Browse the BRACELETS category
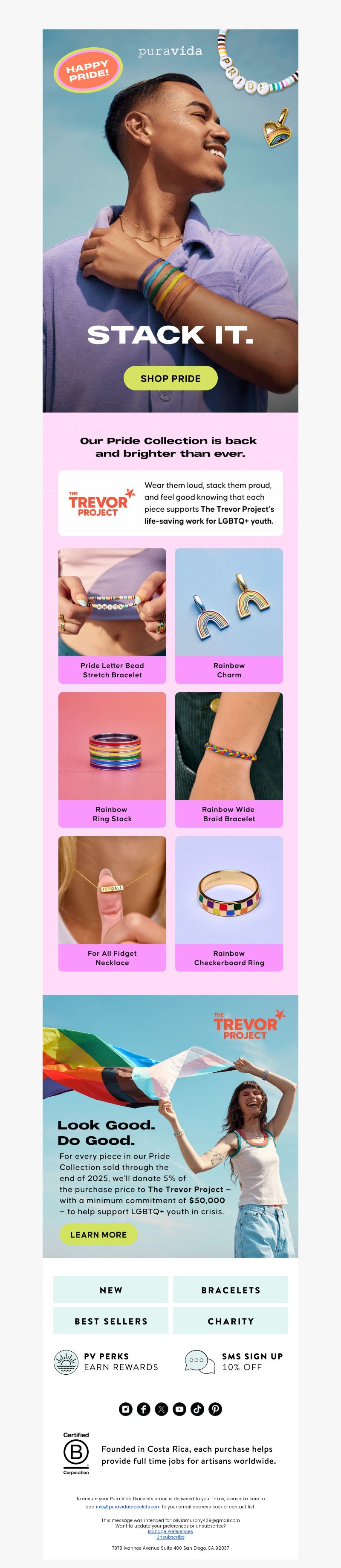Screen dimensions: 341x1568 point(230,1290)
